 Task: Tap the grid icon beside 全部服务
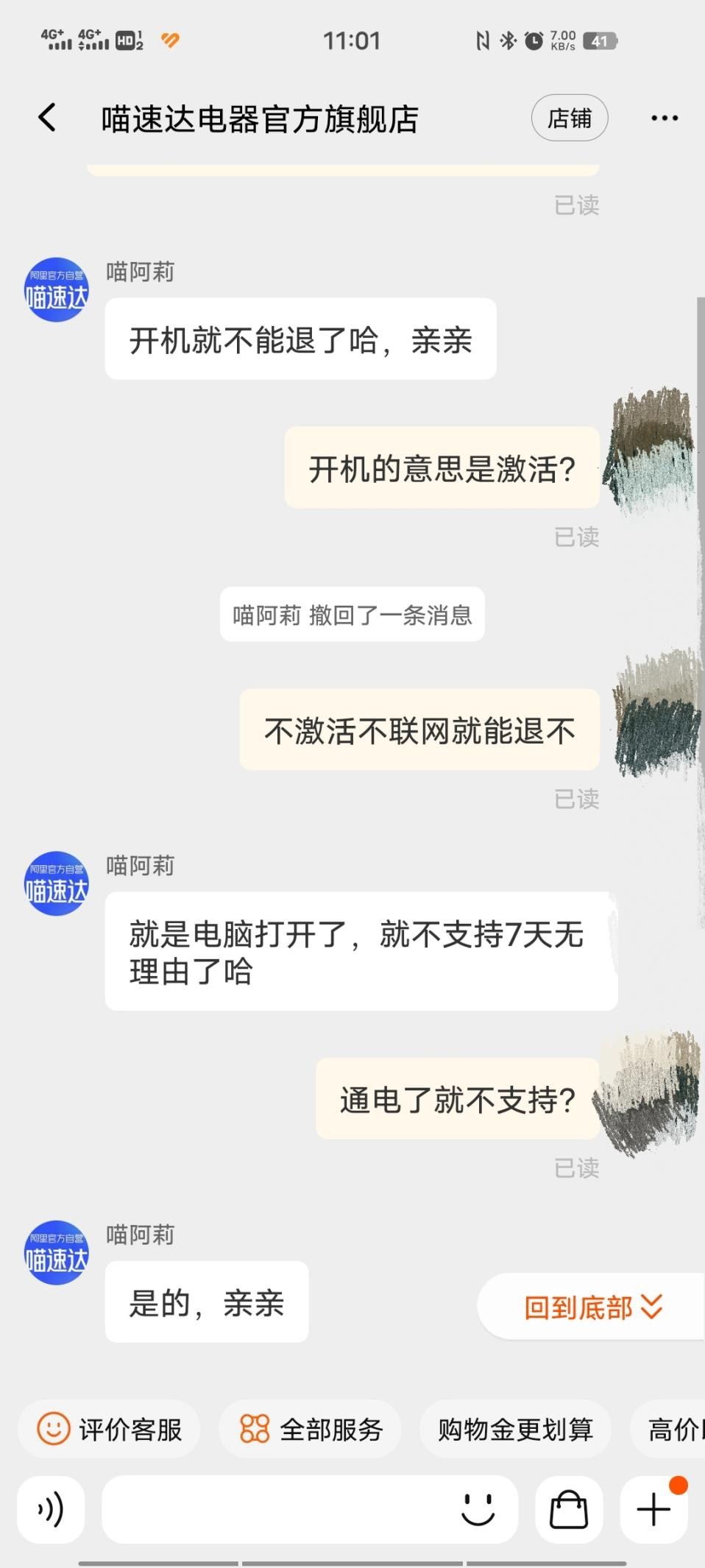tap(253, 1428)
